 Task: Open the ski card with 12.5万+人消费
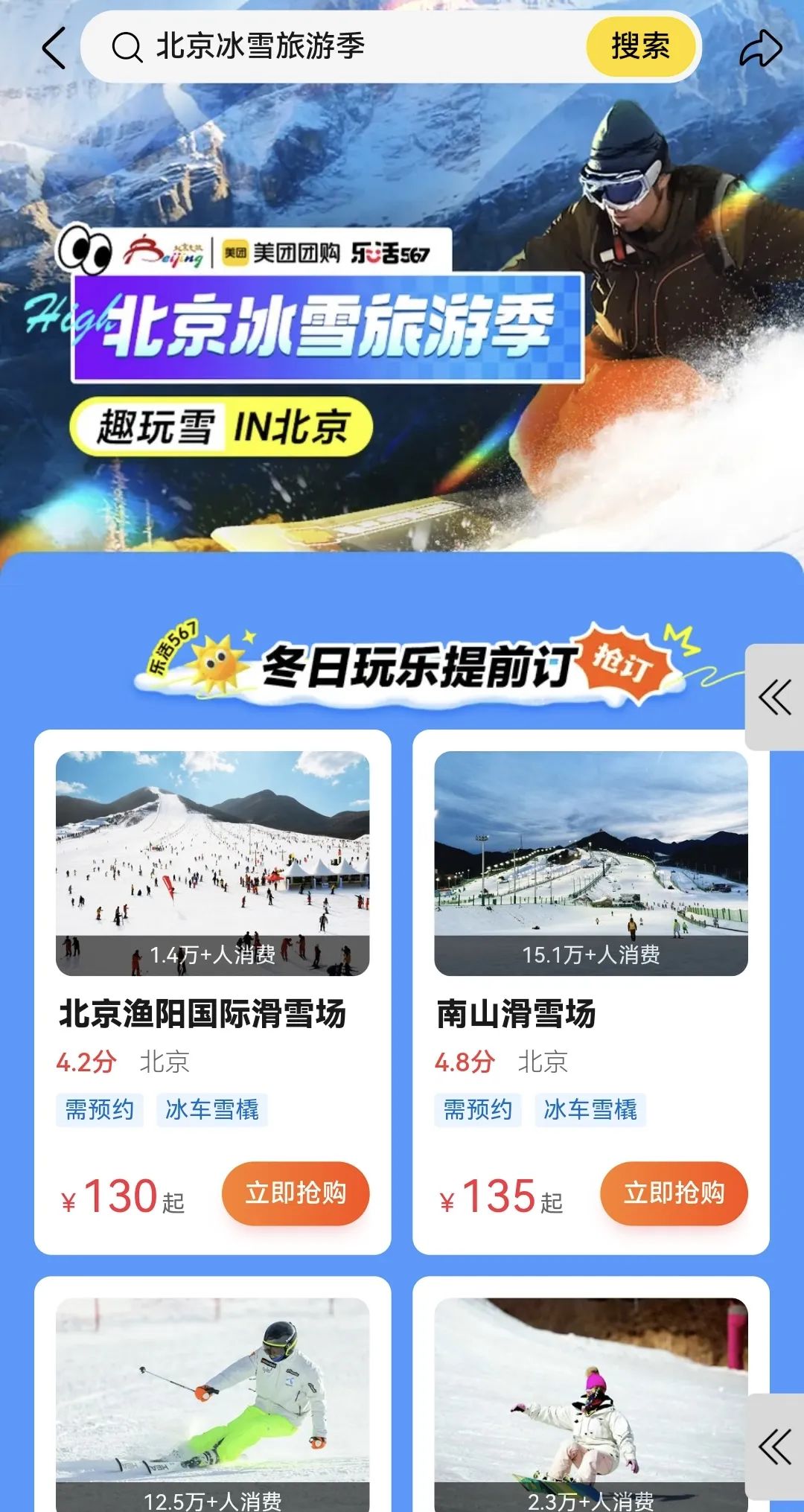(212, 1400)
